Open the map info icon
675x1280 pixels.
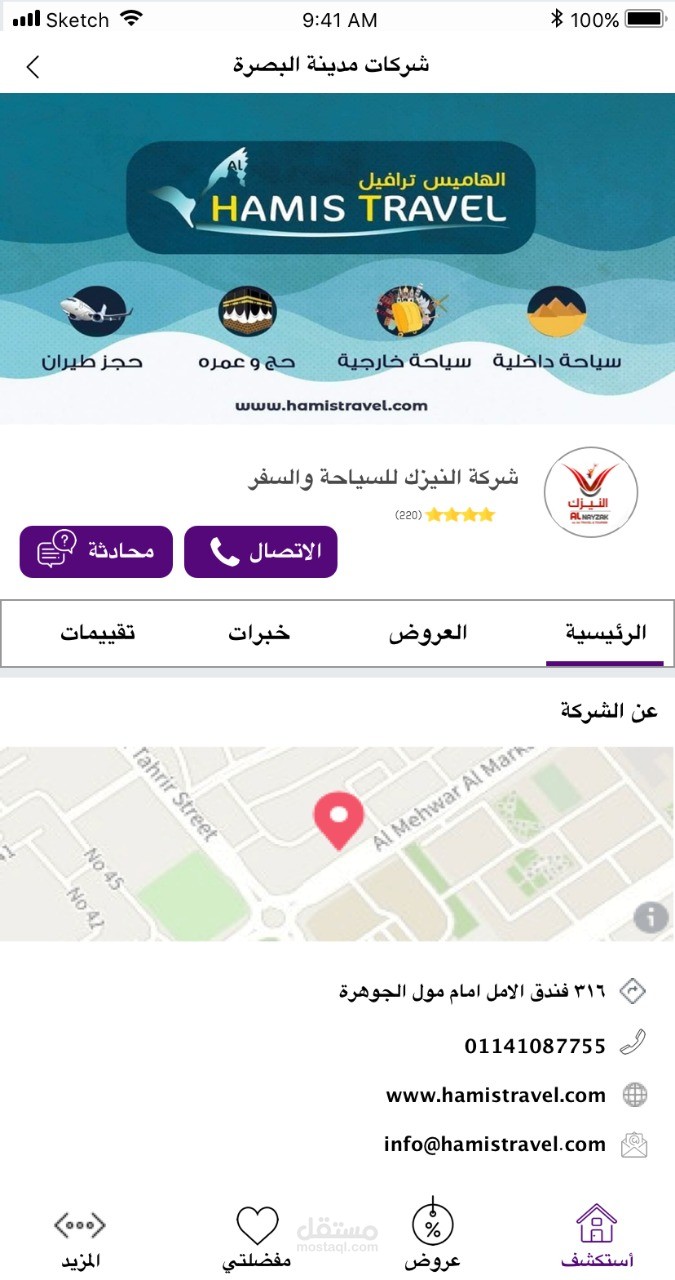(x=650, y=916)
